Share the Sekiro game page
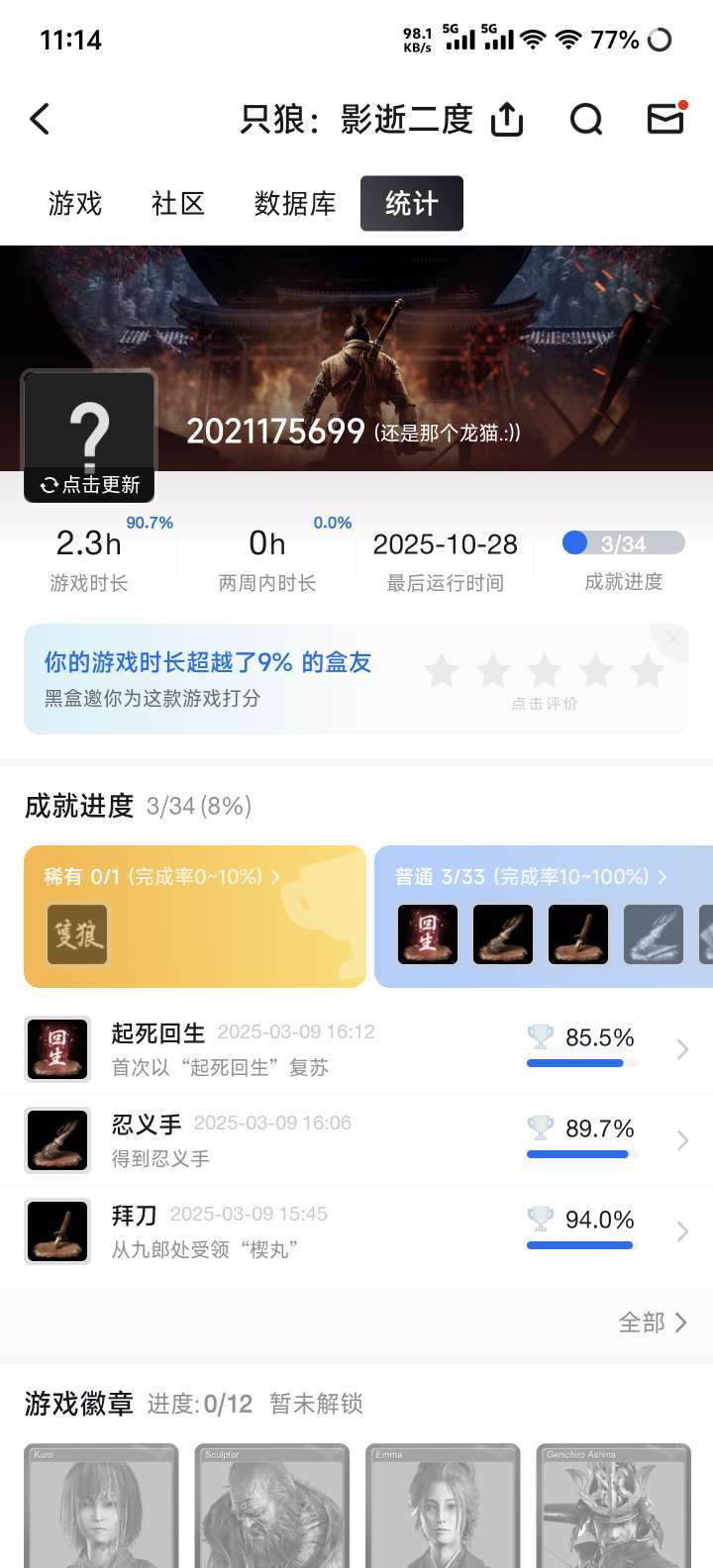Screen dimensions: 713x1568 click(x=507, y=120)
